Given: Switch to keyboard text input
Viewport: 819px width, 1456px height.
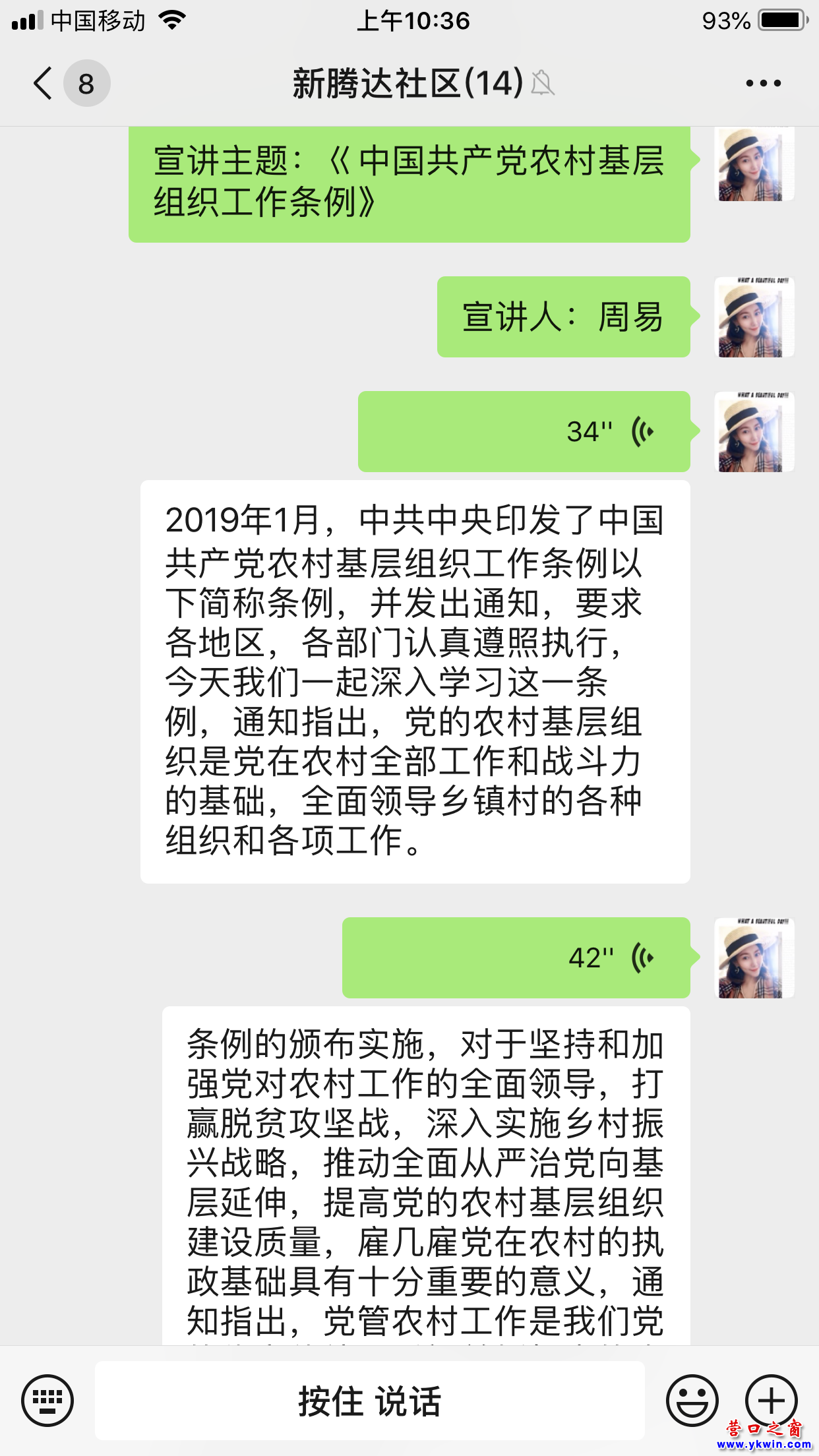Looking at the screenshot, I should 47,1400.
